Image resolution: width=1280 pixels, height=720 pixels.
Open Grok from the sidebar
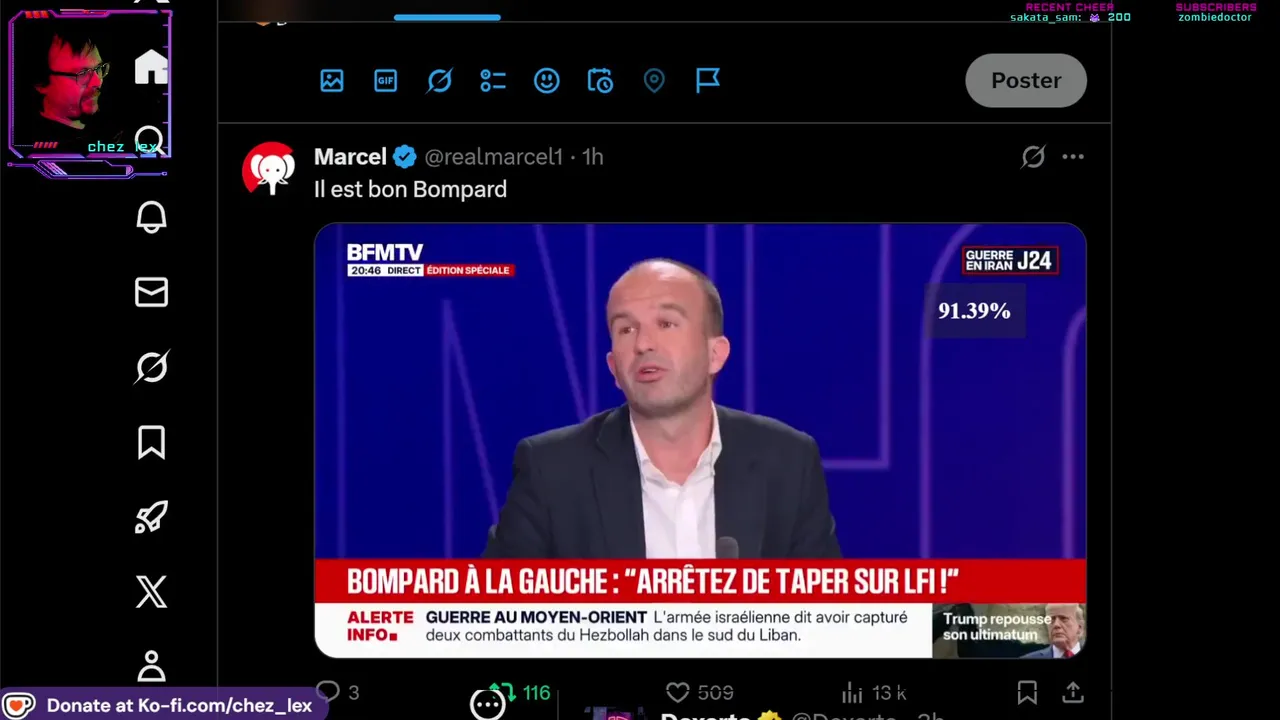pos(152,367)
